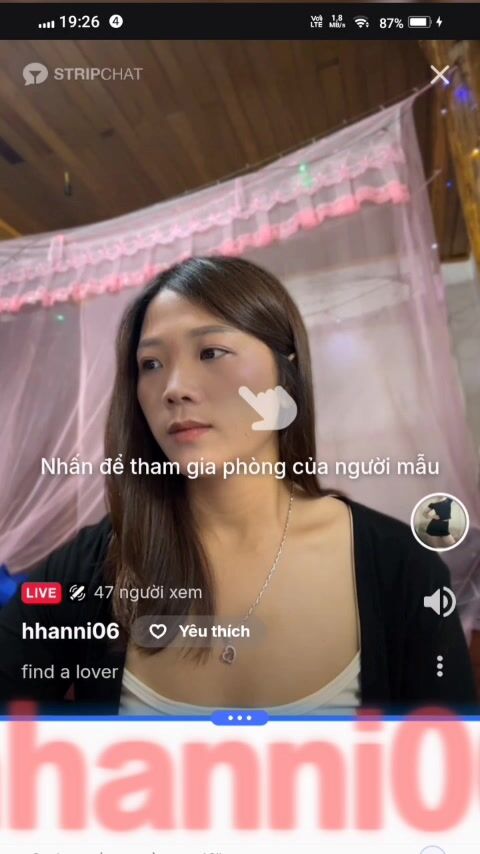Join the model's room via the prompt
The image size is (480, 854).
240,467
